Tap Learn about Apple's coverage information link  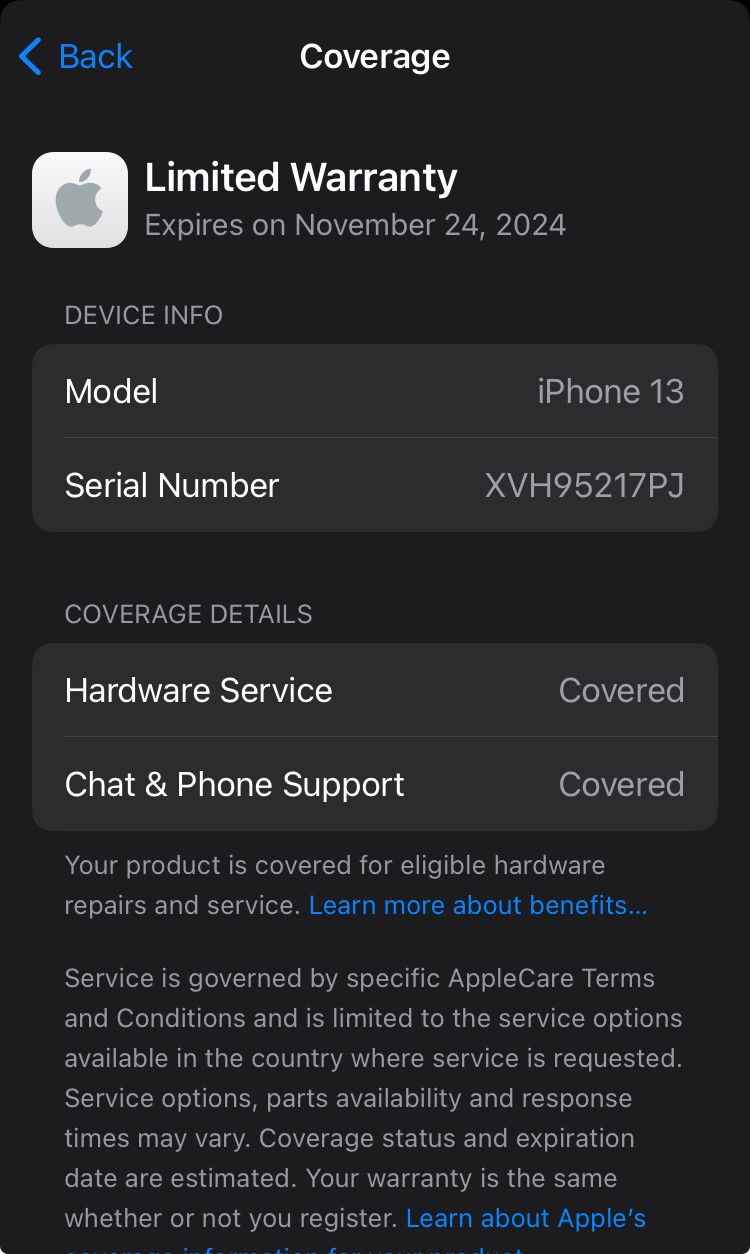(x=526, y=1218)
